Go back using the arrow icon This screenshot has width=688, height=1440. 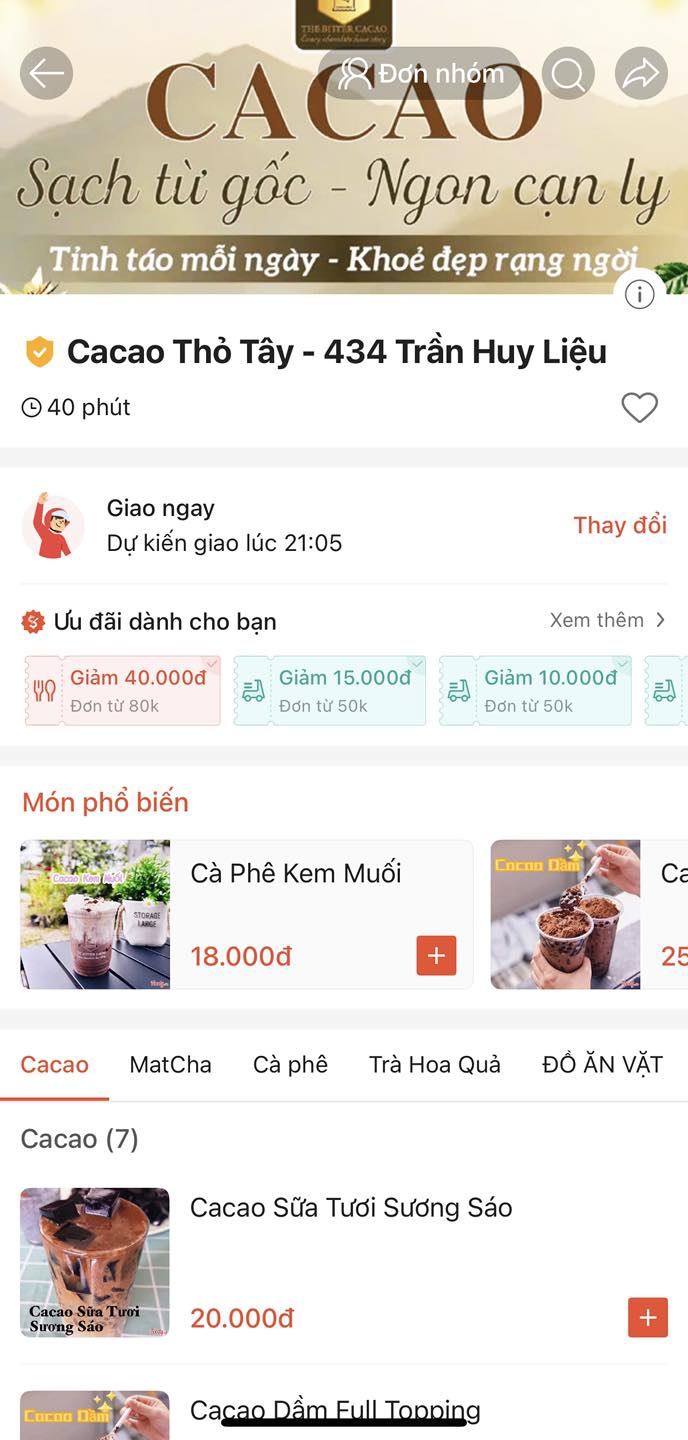point(46,73)
